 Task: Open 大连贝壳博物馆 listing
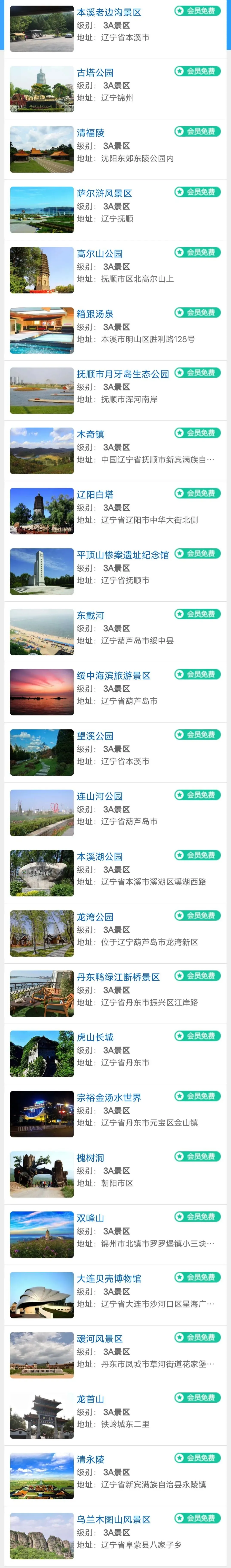[x=109, y=1278]
